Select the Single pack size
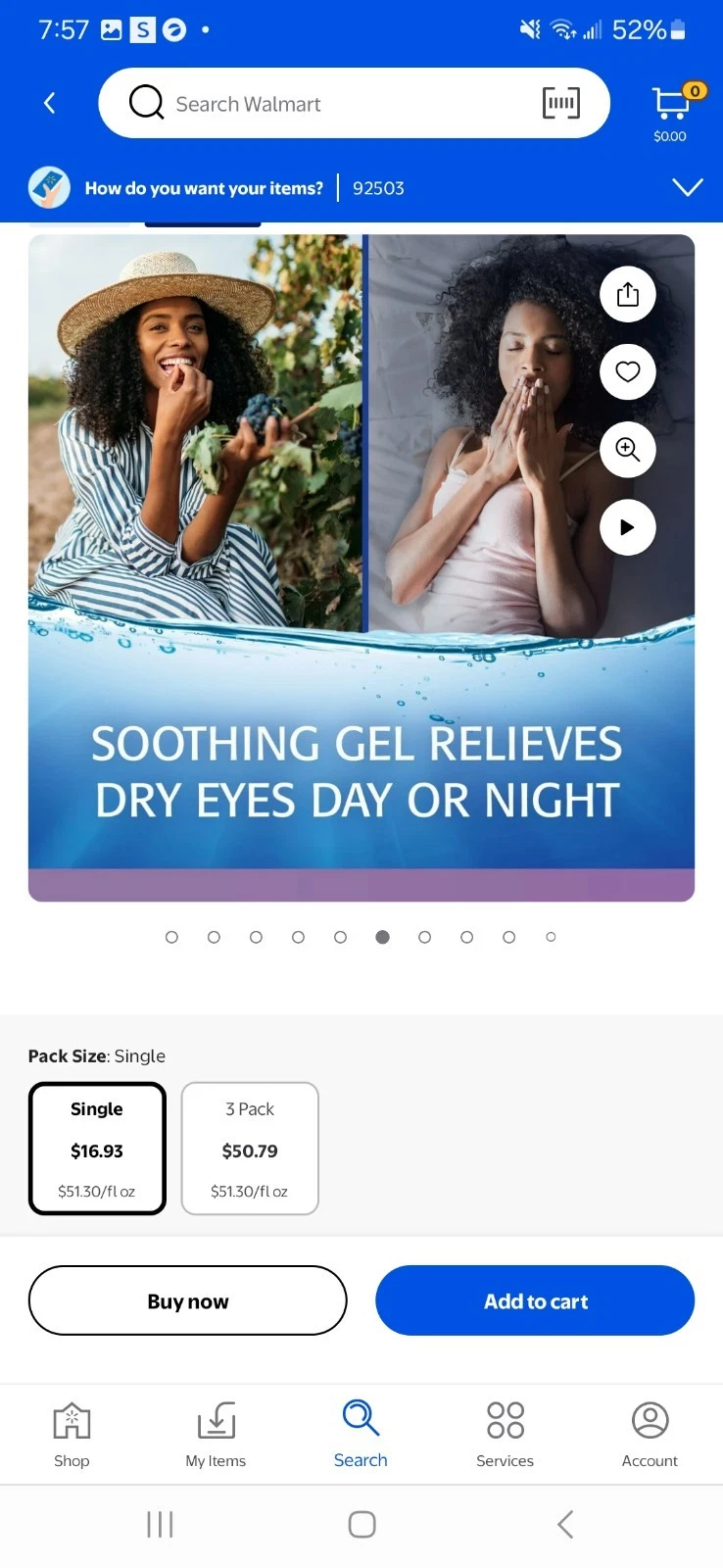 tap(97, 1149)
